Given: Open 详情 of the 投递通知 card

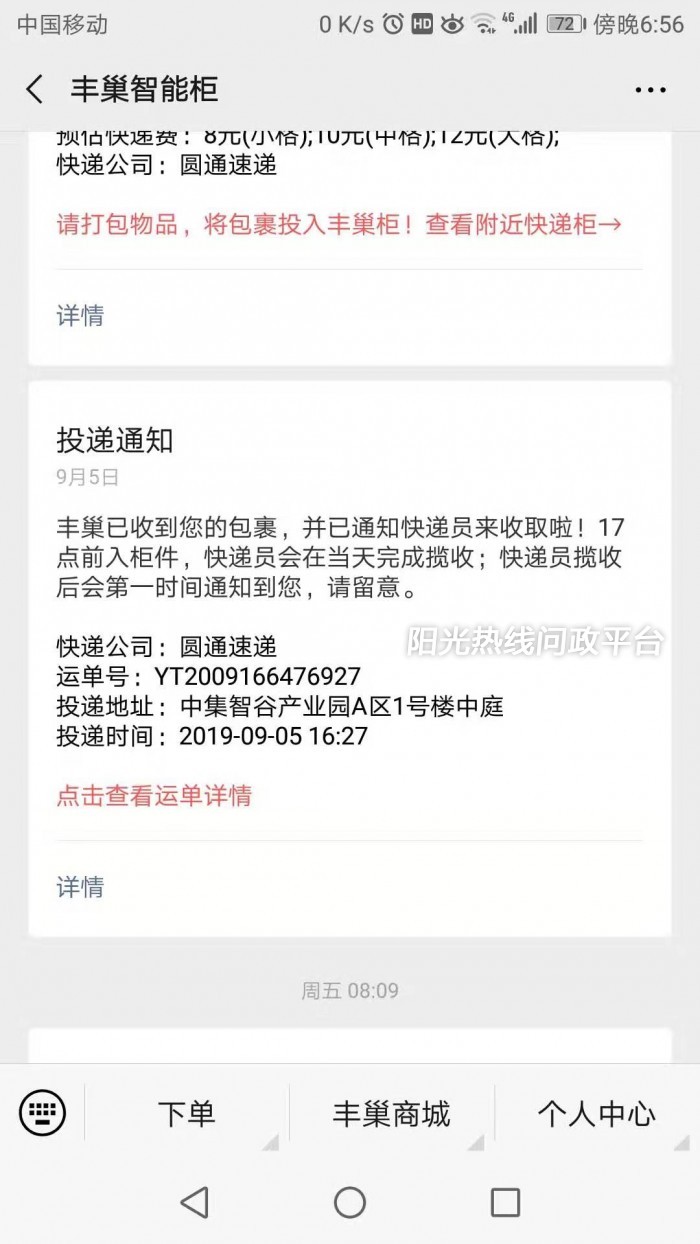Looking at the screenshot, I should pos(80,887).
